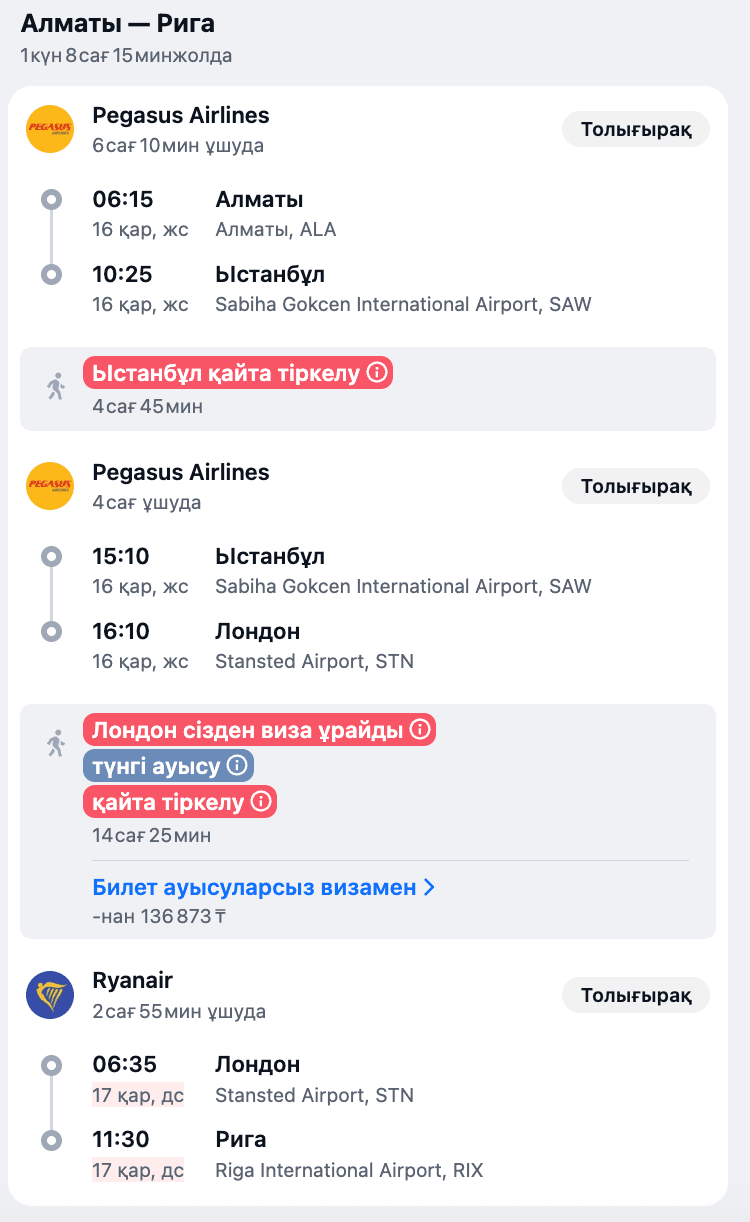The height and width of the screenshot is (1222, 750).
Task: Click the highlighted date '17 қар, дс' next to 06:35
Action: [x=138, y=1095]
